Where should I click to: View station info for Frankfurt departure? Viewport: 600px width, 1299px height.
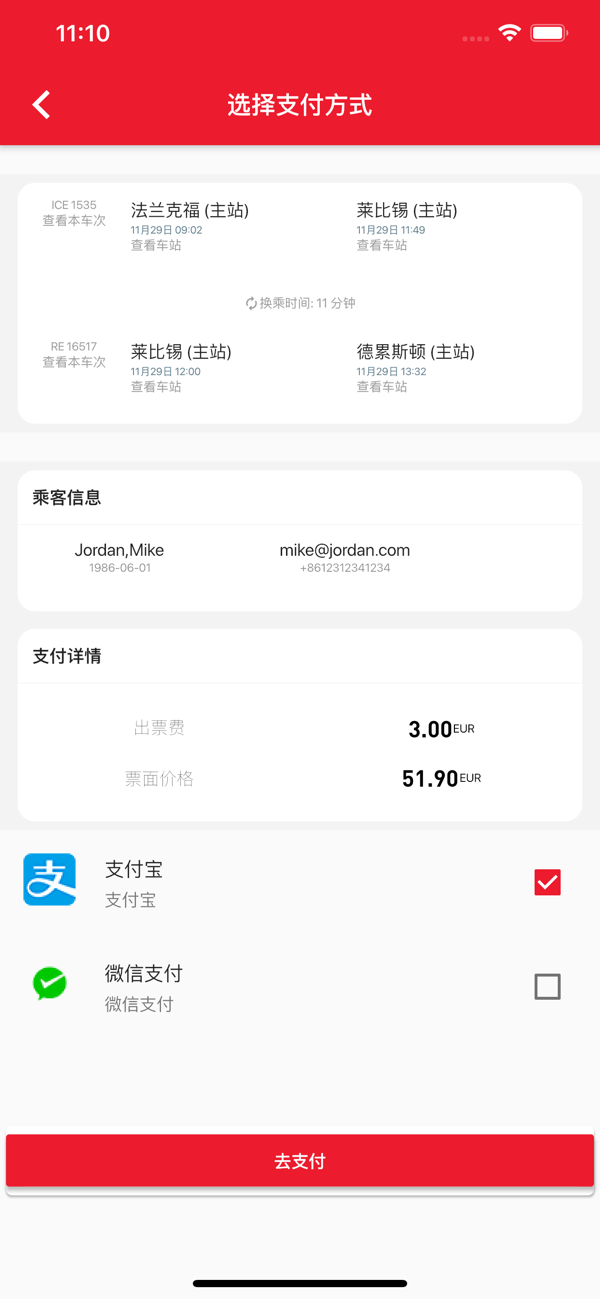156,245
